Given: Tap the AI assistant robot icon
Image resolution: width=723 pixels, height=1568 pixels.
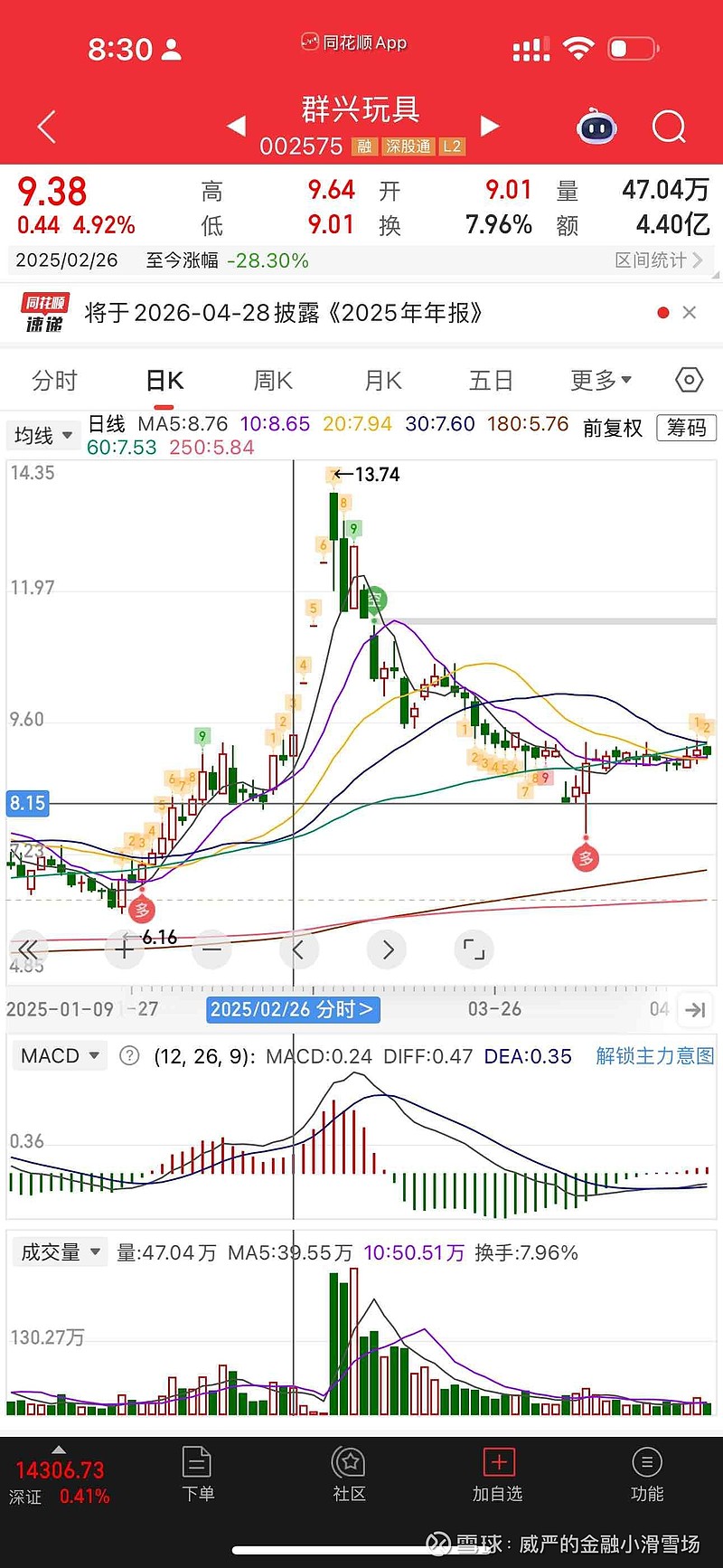Looking at the screenshot, I should pyautogui.click(x=595, y=127).
